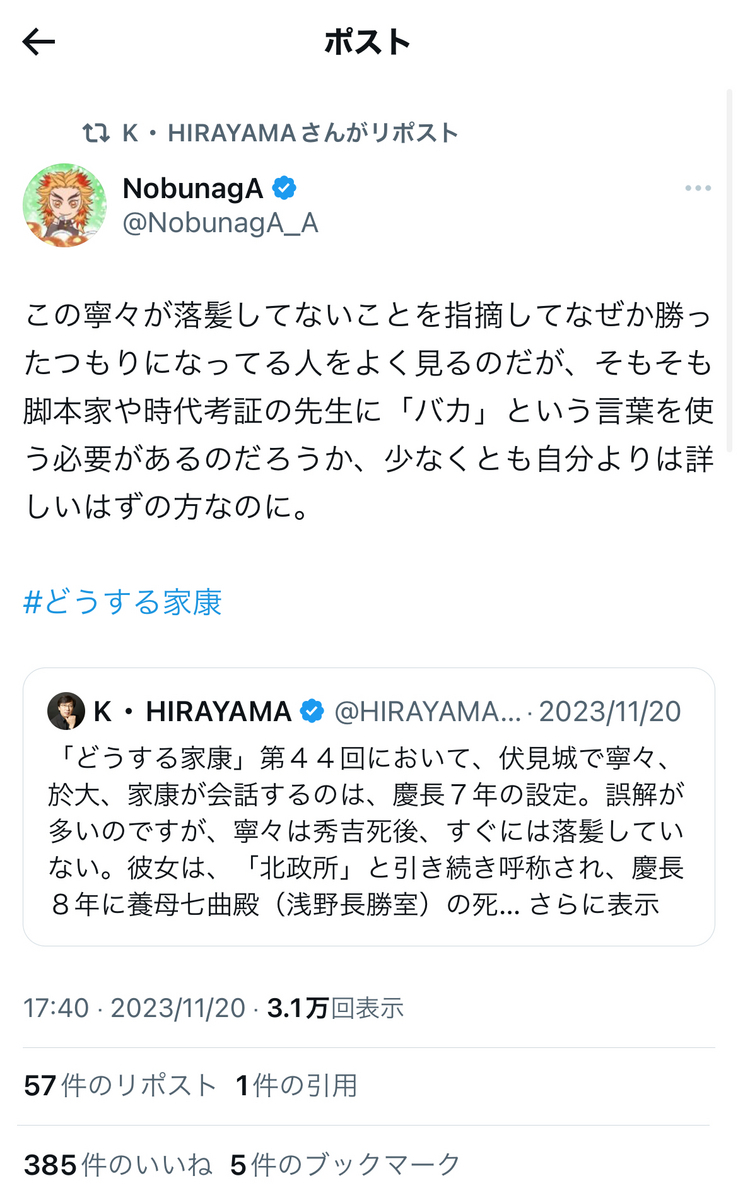Open NobunagA's profile avatar
738x1200 pixels.
coord(65,205)
